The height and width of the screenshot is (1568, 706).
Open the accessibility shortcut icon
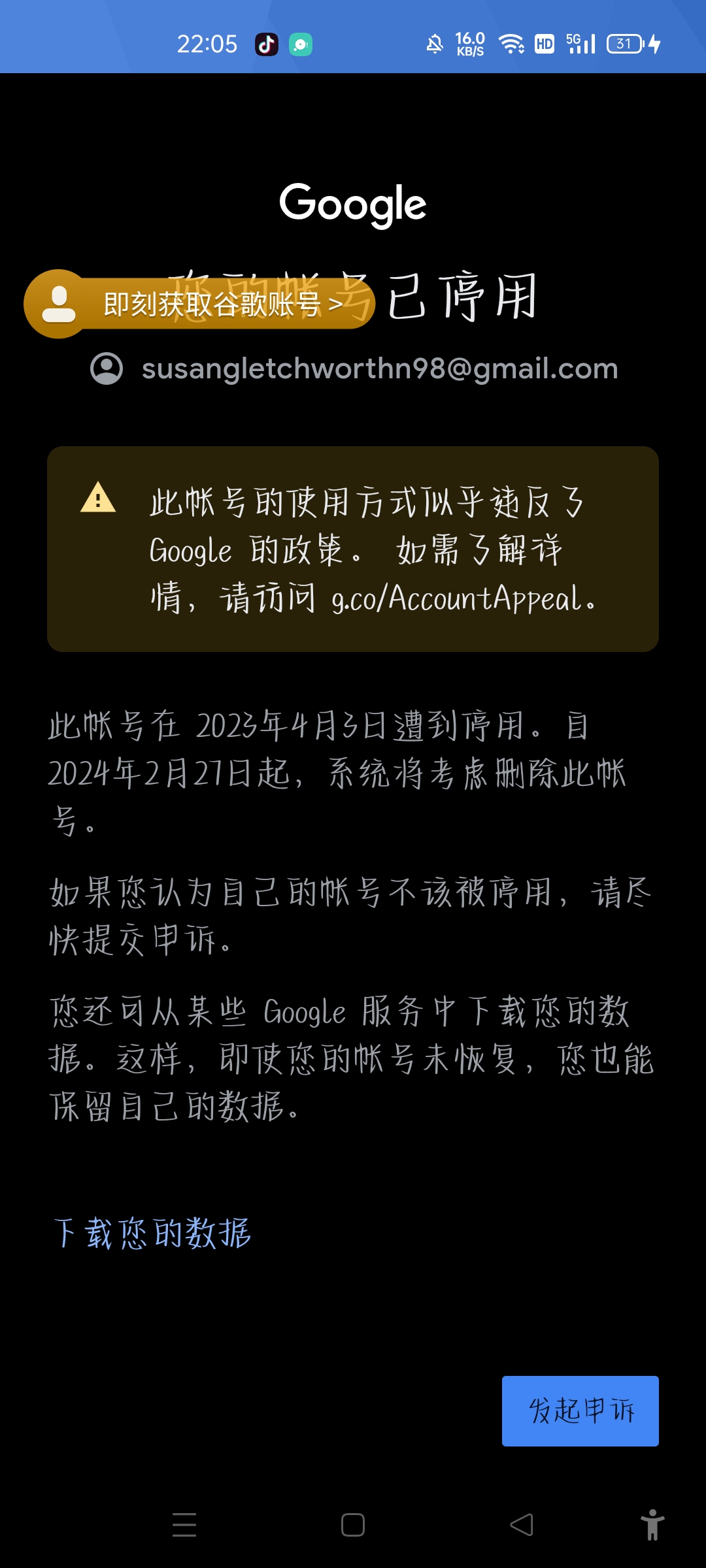652,1525
